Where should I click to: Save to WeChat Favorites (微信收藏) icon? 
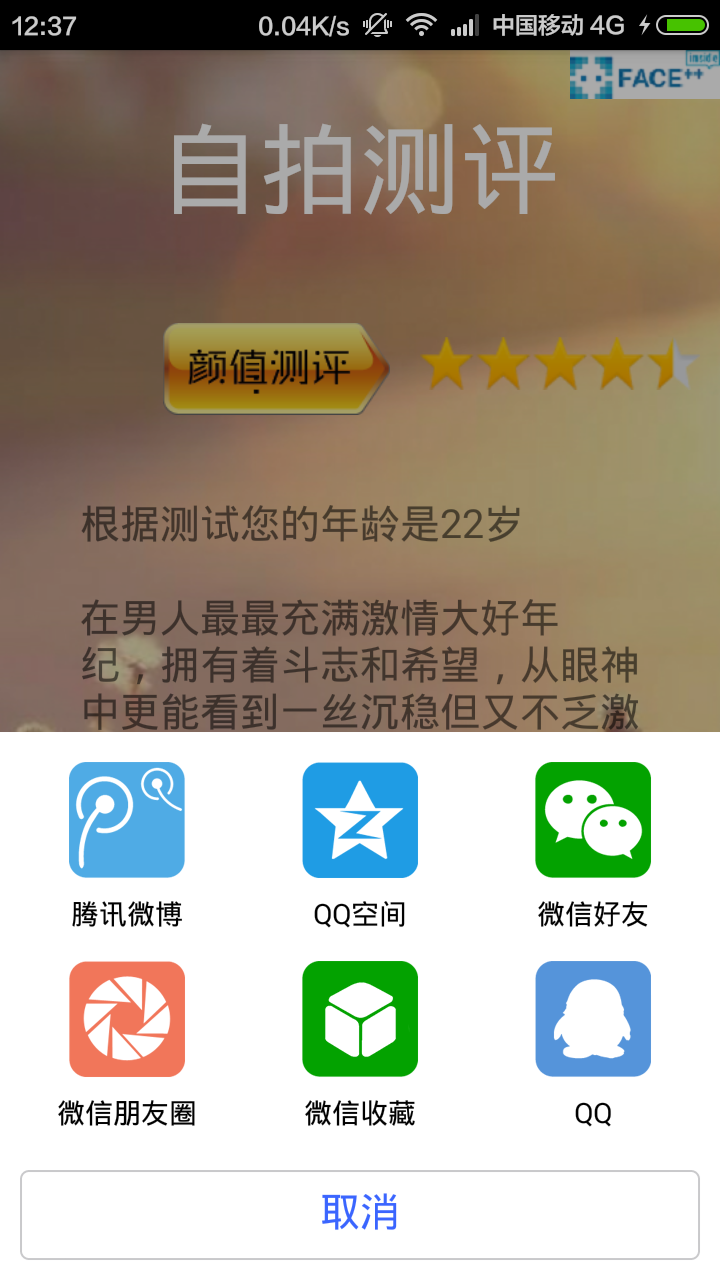tap(359, 1017)
